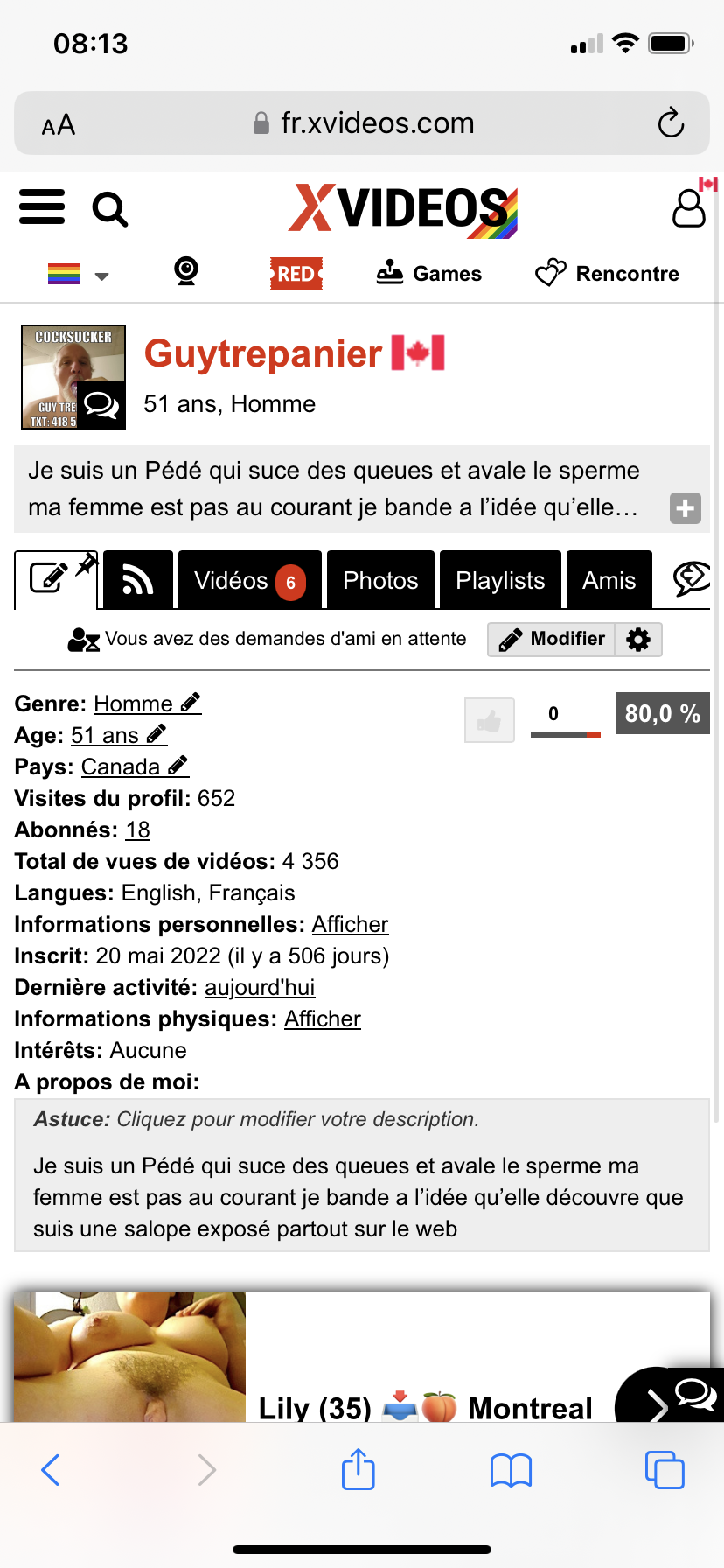This screenshot has width=724, height=1568.
Task: View the Amis tab
Action: point(609,580)
